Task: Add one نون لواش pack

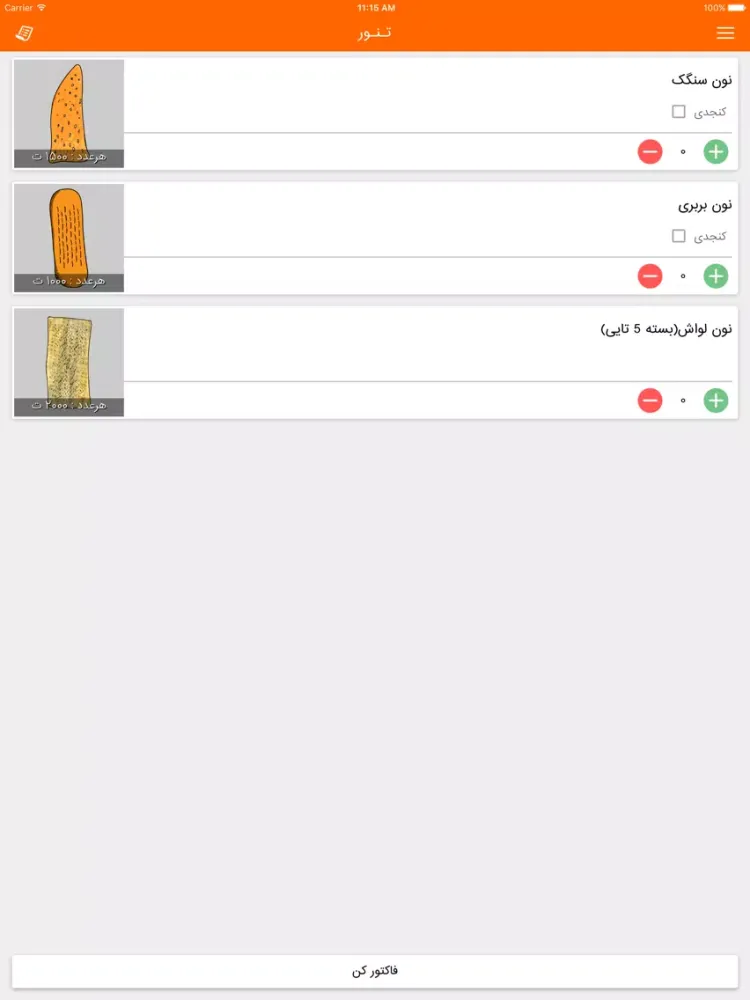Action: [716, 401]
